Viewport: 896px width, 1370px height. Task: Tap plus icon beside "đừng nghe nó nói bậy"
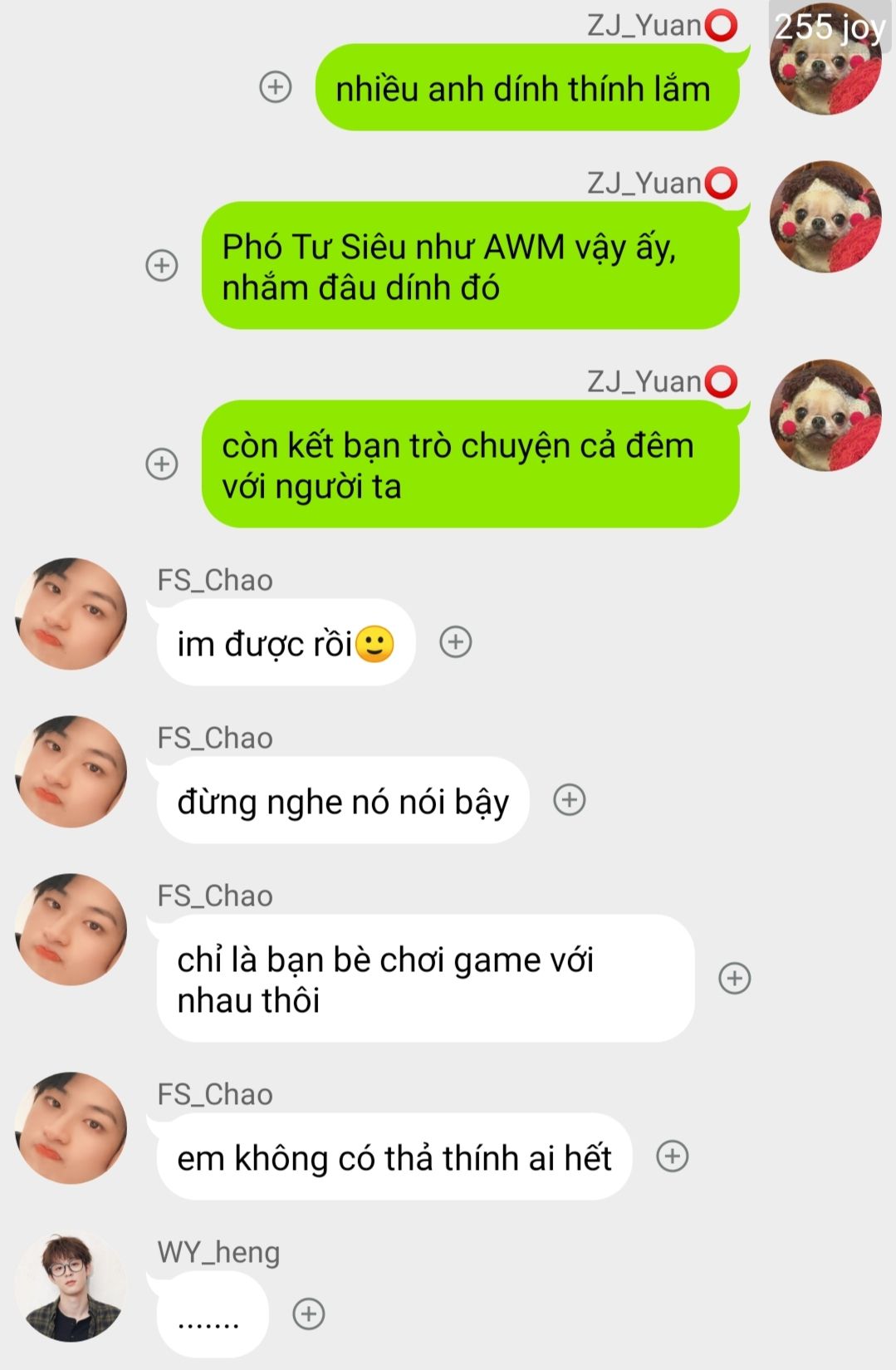(x=570, y=799)
